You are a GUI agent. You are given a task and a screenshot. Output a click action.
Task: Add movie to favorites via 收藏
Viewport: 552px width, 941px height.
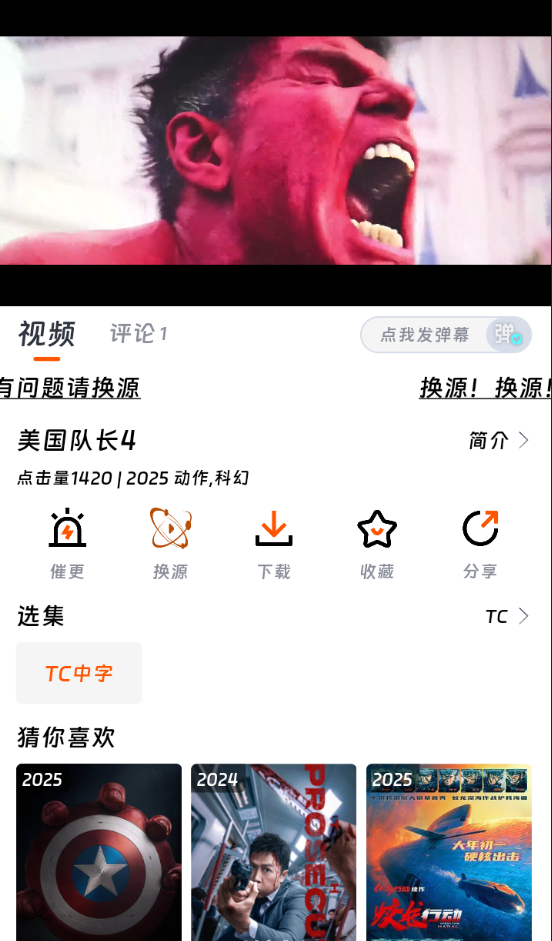point(377,543)
